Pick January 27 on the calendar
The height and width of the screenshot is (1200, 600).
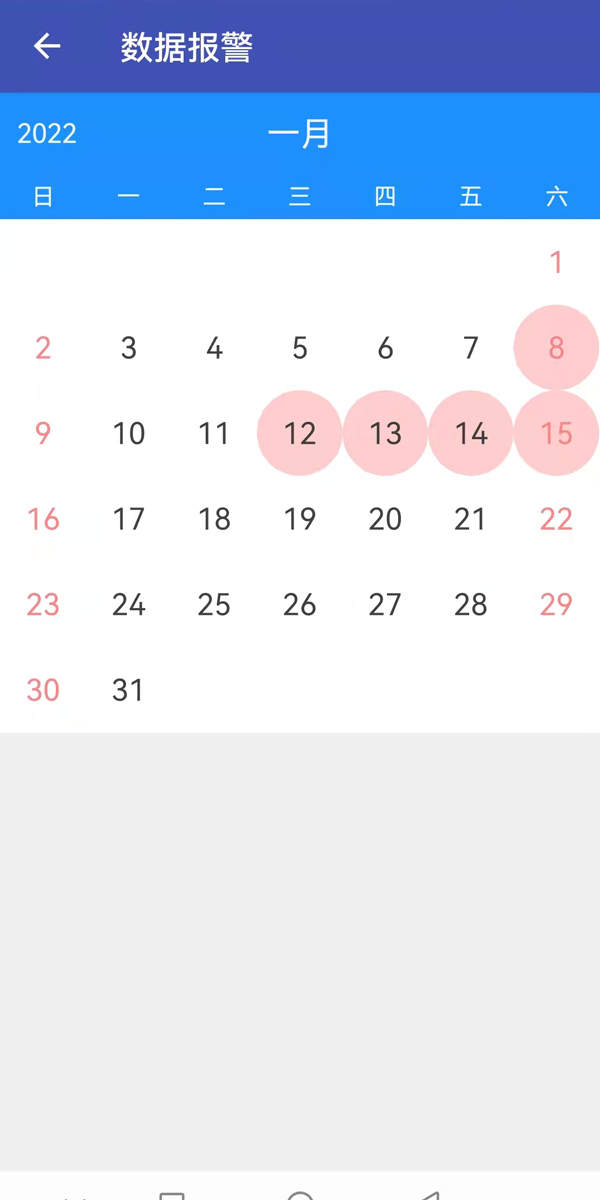click(x=385, y=604)
